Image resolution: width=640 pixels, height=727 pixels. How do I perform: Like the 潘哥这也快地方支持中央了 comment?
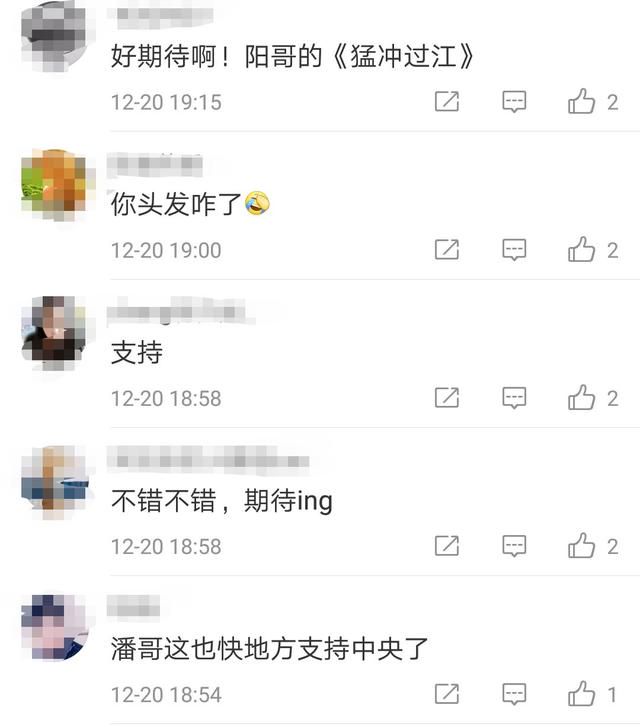pos(582,693)
